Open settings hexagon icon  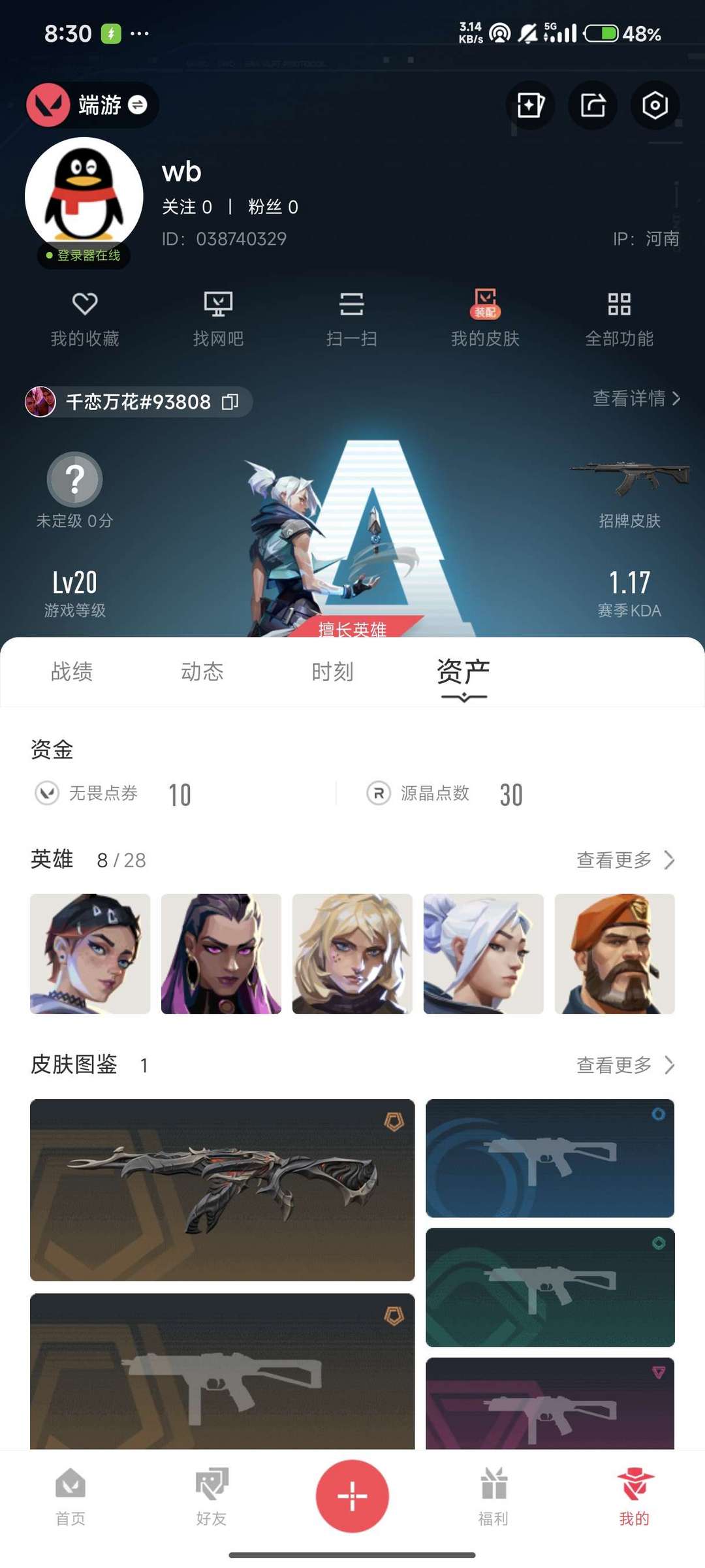tap(655, 105)
